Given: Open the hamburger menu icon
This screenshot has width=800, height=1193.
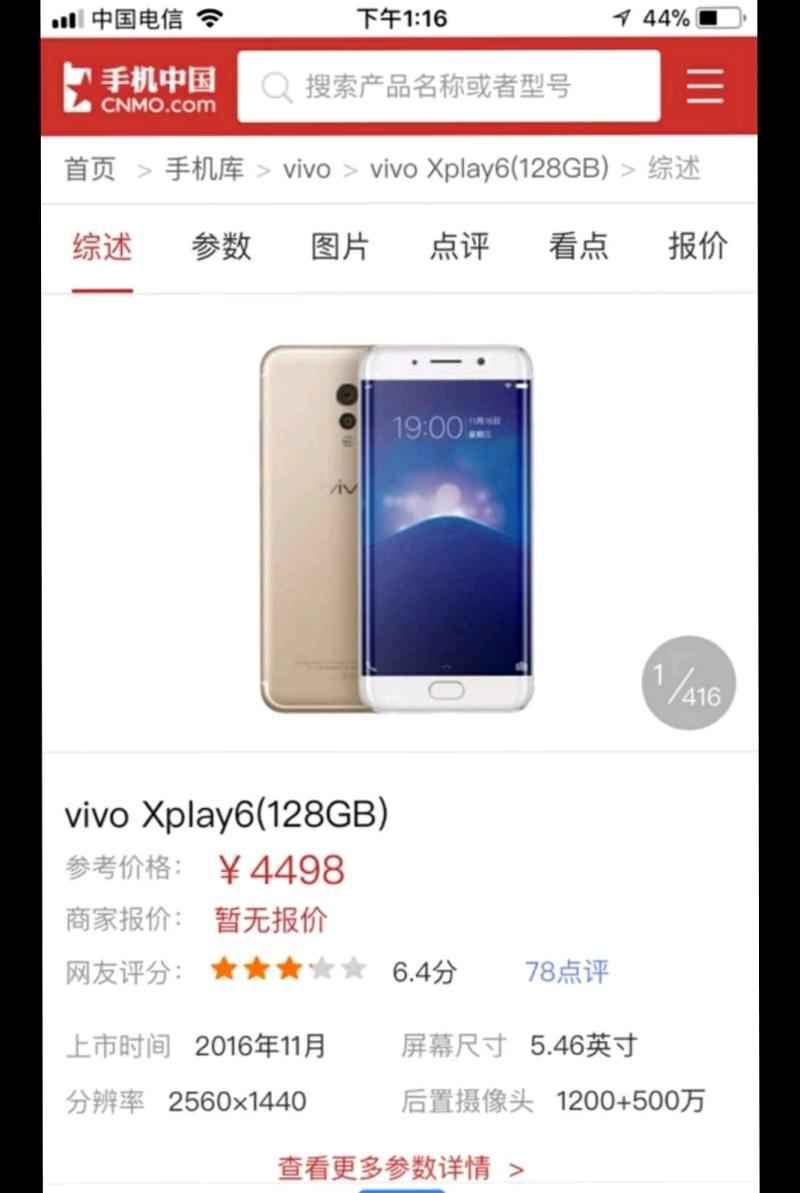Looking at the screenshot, I should pyautogui.click(x=705, y=87).
